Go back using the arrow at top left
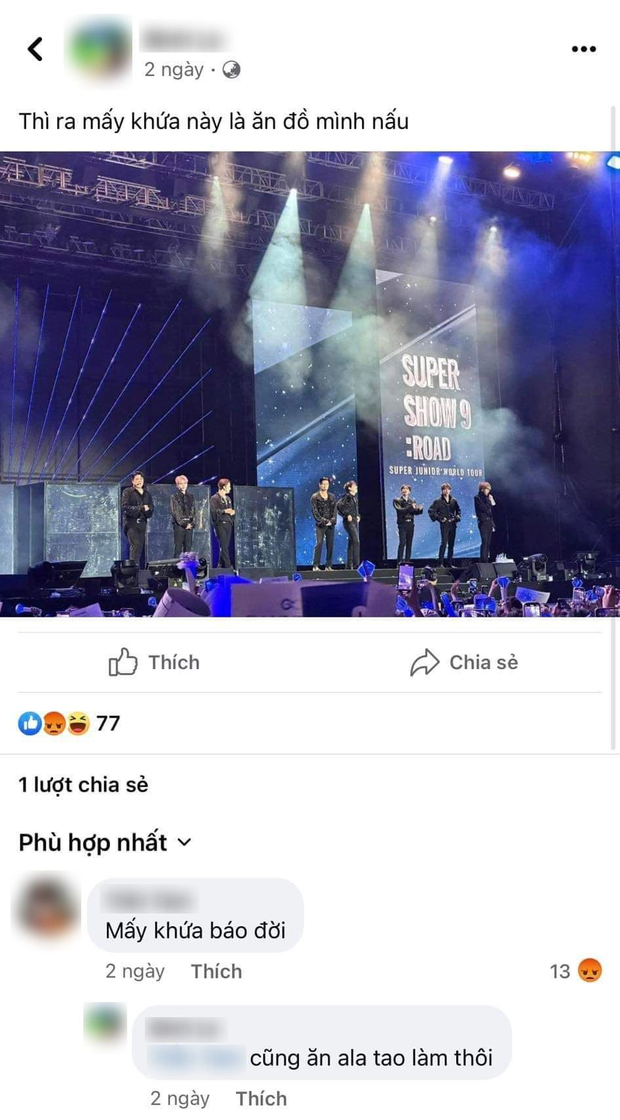The image size is (620, 1120). (x=35, y=49)
